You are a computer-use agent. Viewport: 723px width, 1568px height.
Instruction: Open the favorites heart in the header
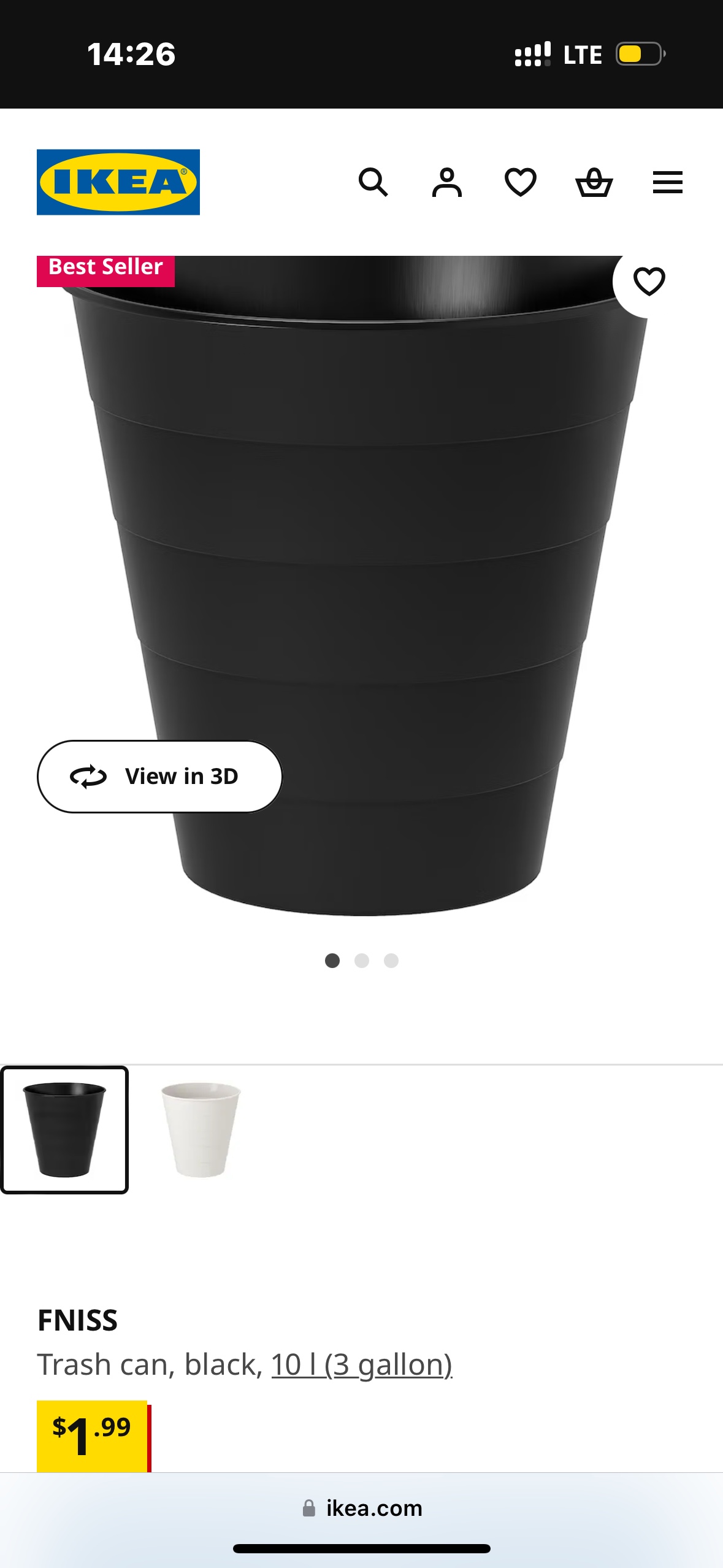pyautogui.click(x=521, y=182)
